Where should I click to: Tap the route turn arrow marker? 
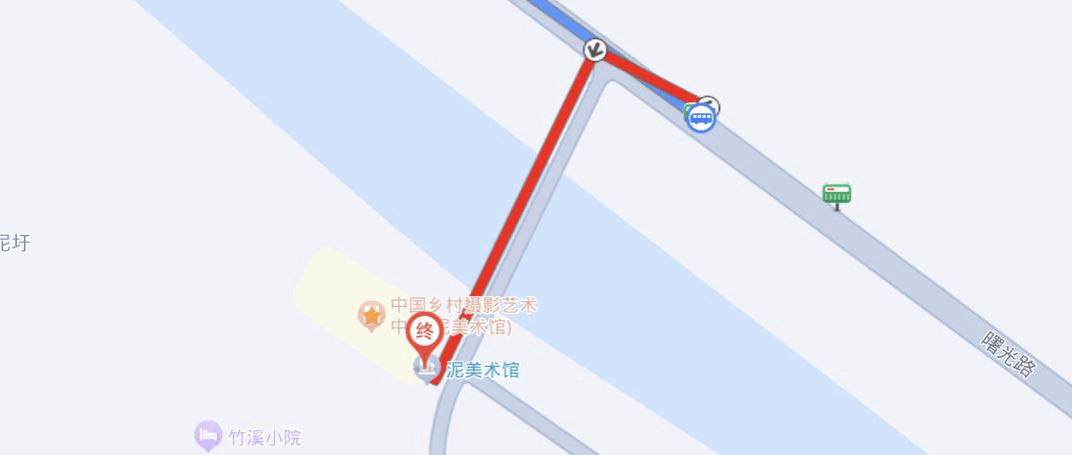coord(595,48)
